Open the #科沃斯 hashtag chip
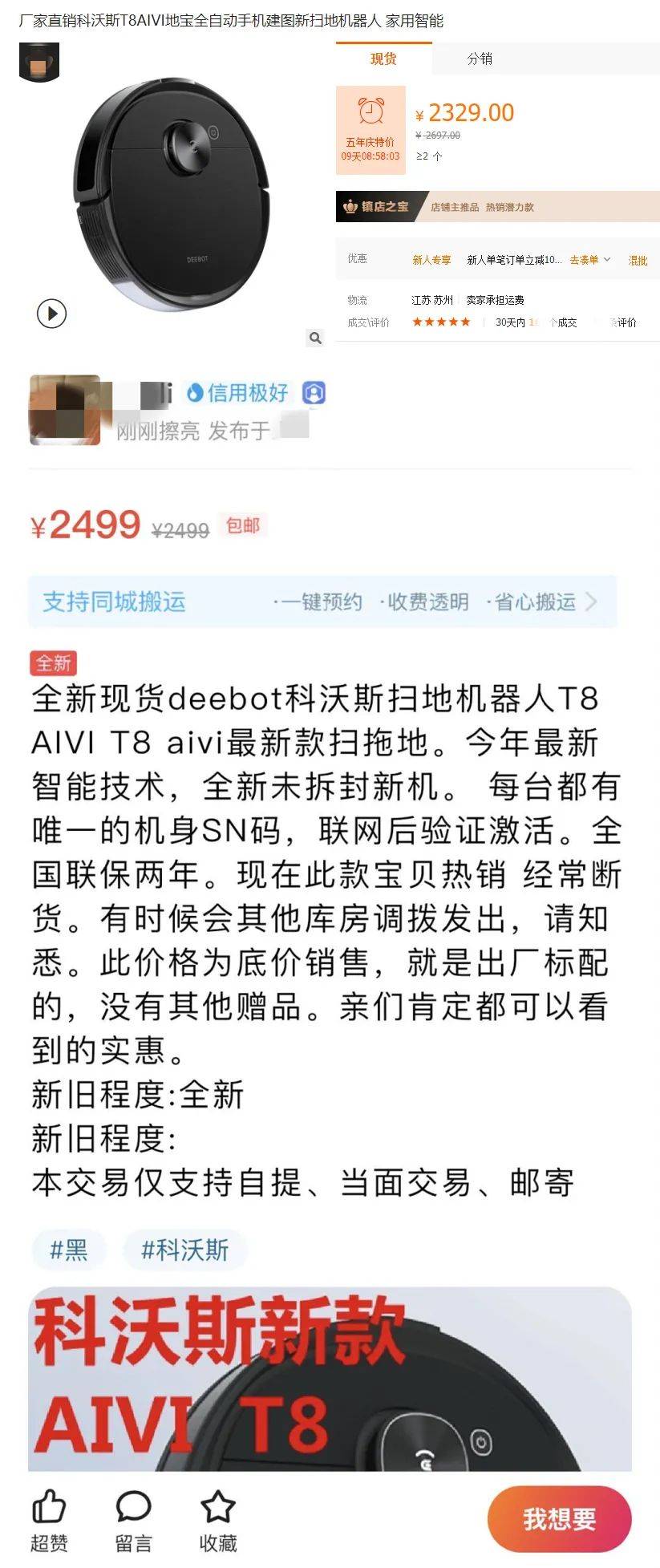The width and height of the screenshot is (660, 1568). tap(184, 1250)
